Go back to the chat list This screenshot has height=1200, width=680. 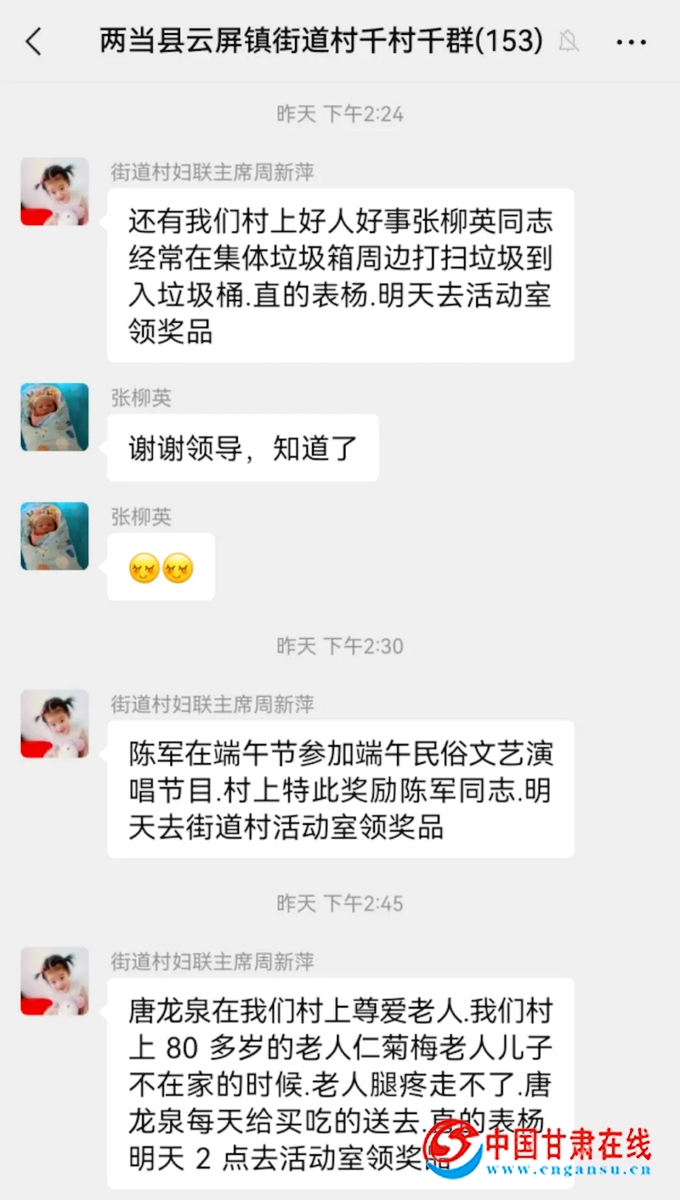coord(34,42)
